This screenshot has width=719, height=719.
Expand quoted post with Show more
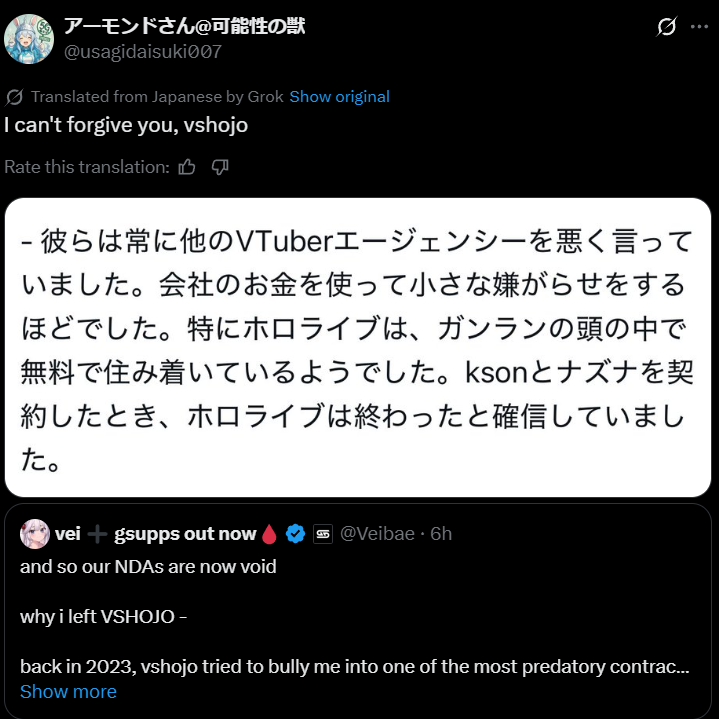(68, 691)
